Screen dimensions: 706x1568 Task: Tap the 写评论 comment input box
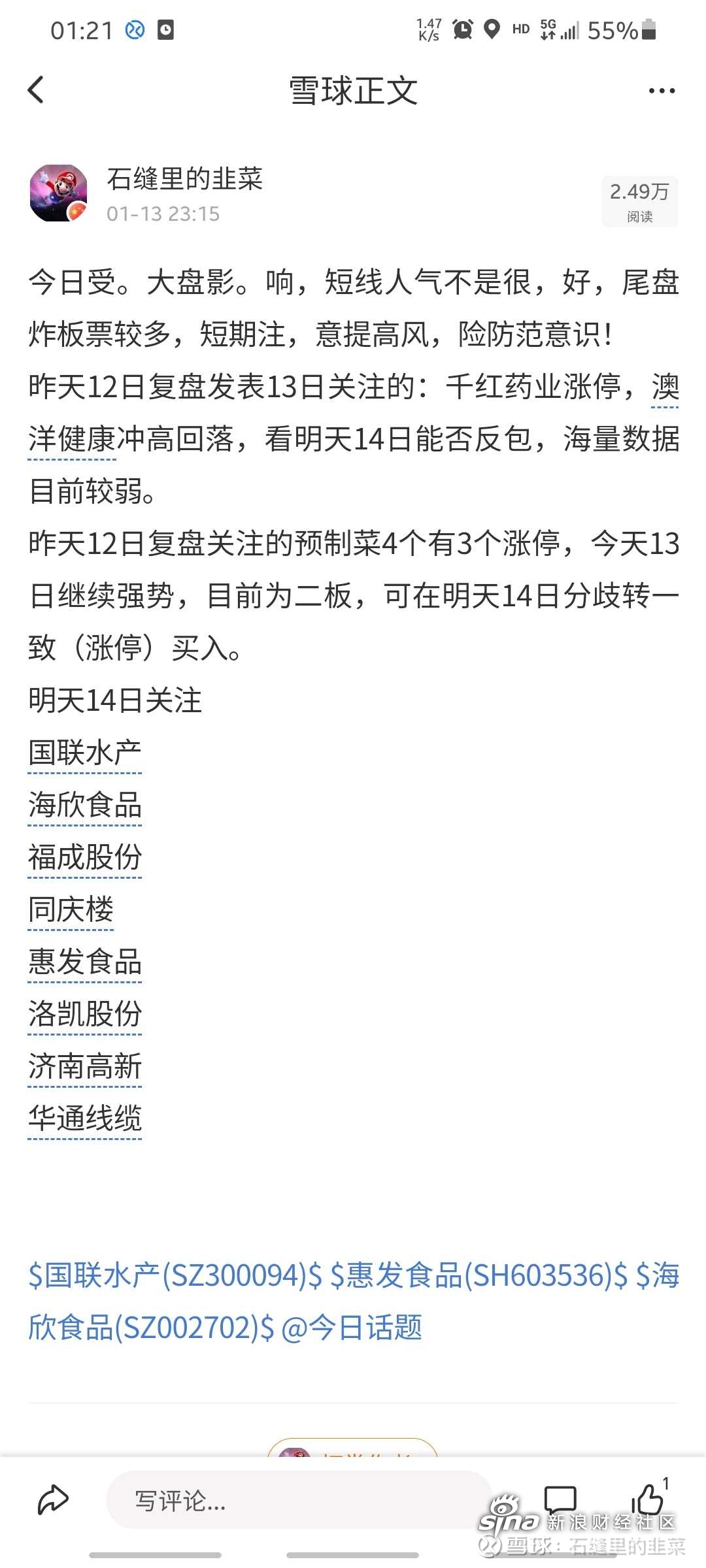[x=299, y=1500]
